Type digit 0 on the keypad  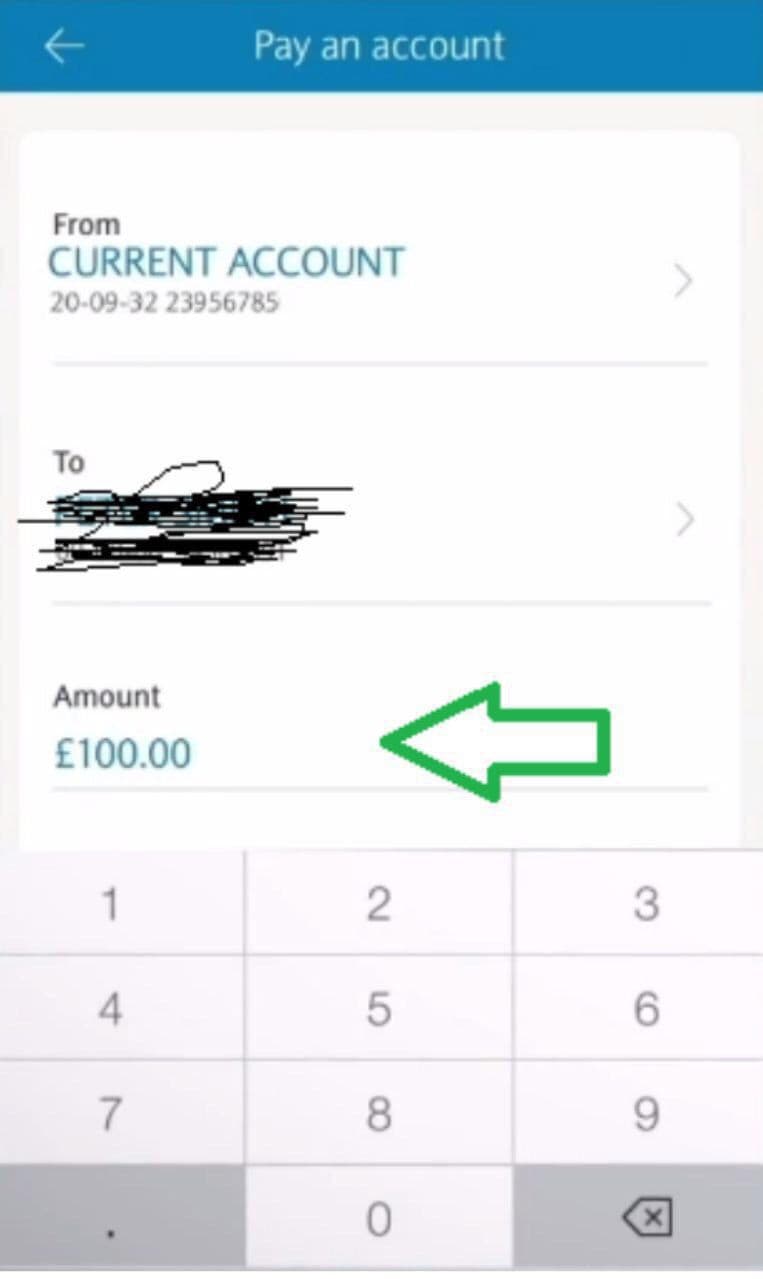(x=378, y=1218)
